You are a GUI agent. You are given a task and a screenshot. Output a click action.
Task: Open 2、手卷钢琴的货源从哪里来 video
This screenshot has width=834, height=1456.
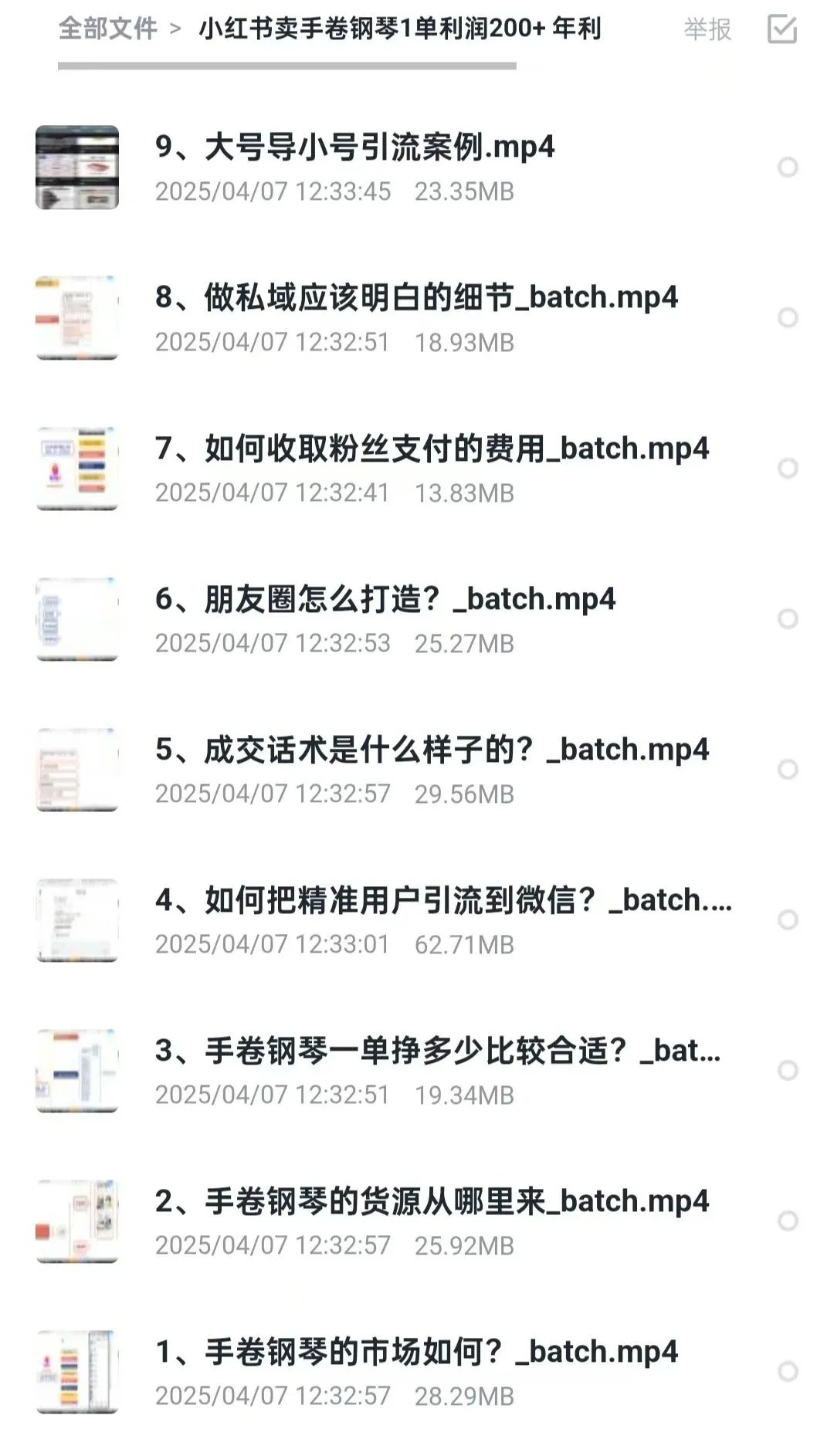click(x=431, y=1201)
